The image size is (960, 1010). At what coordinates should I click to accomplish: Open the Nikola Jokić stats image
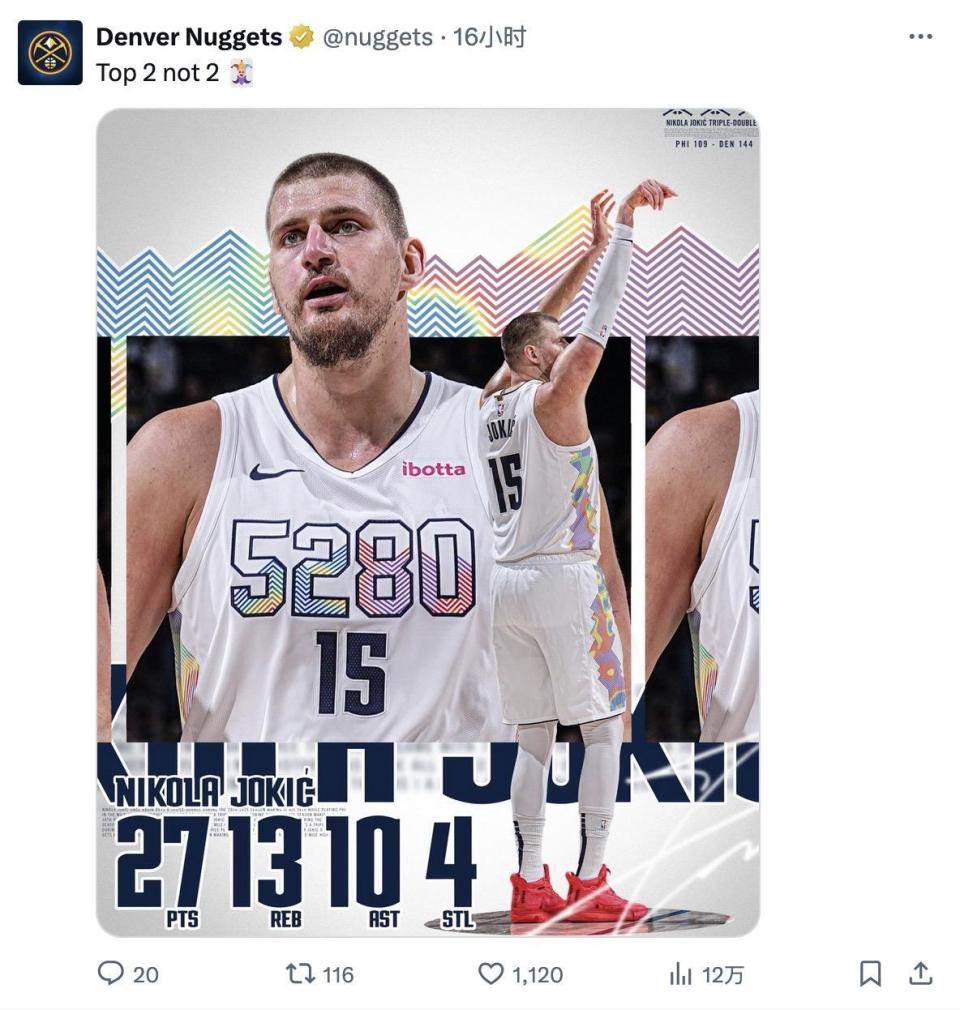427,522
